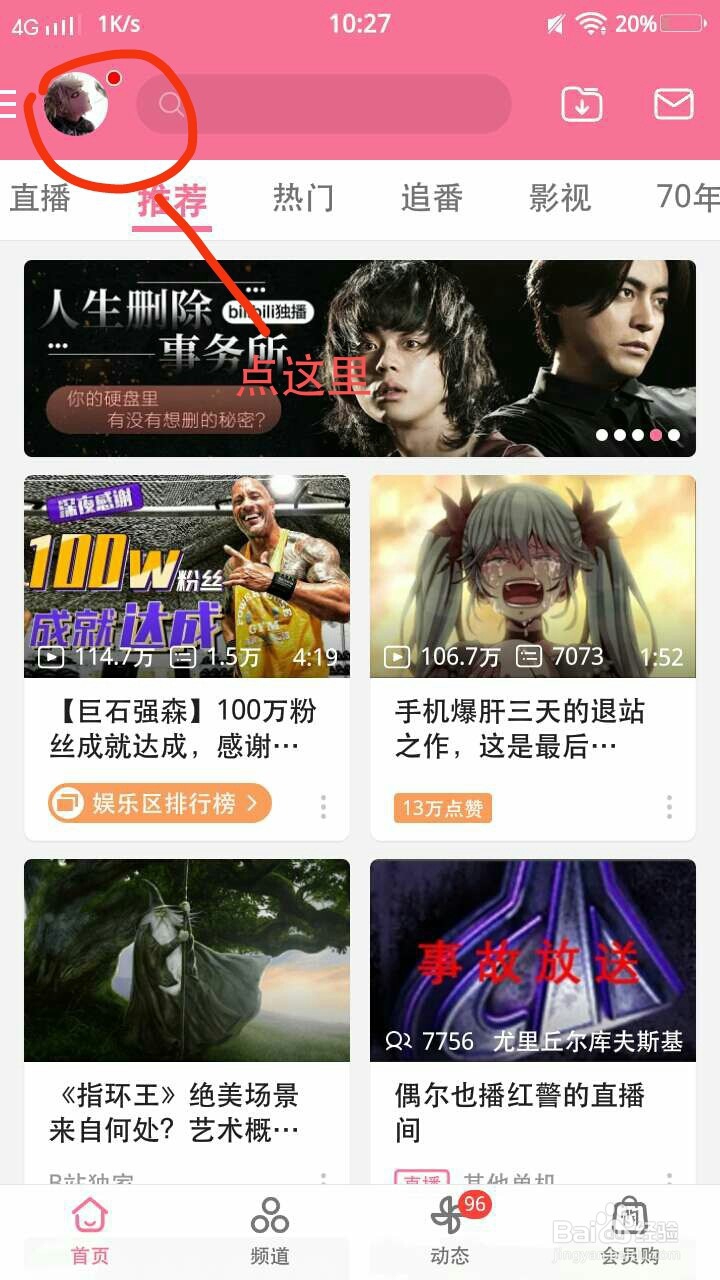Open the 动态 bottom tab
720x1280 pixels.
point(449,1232)
